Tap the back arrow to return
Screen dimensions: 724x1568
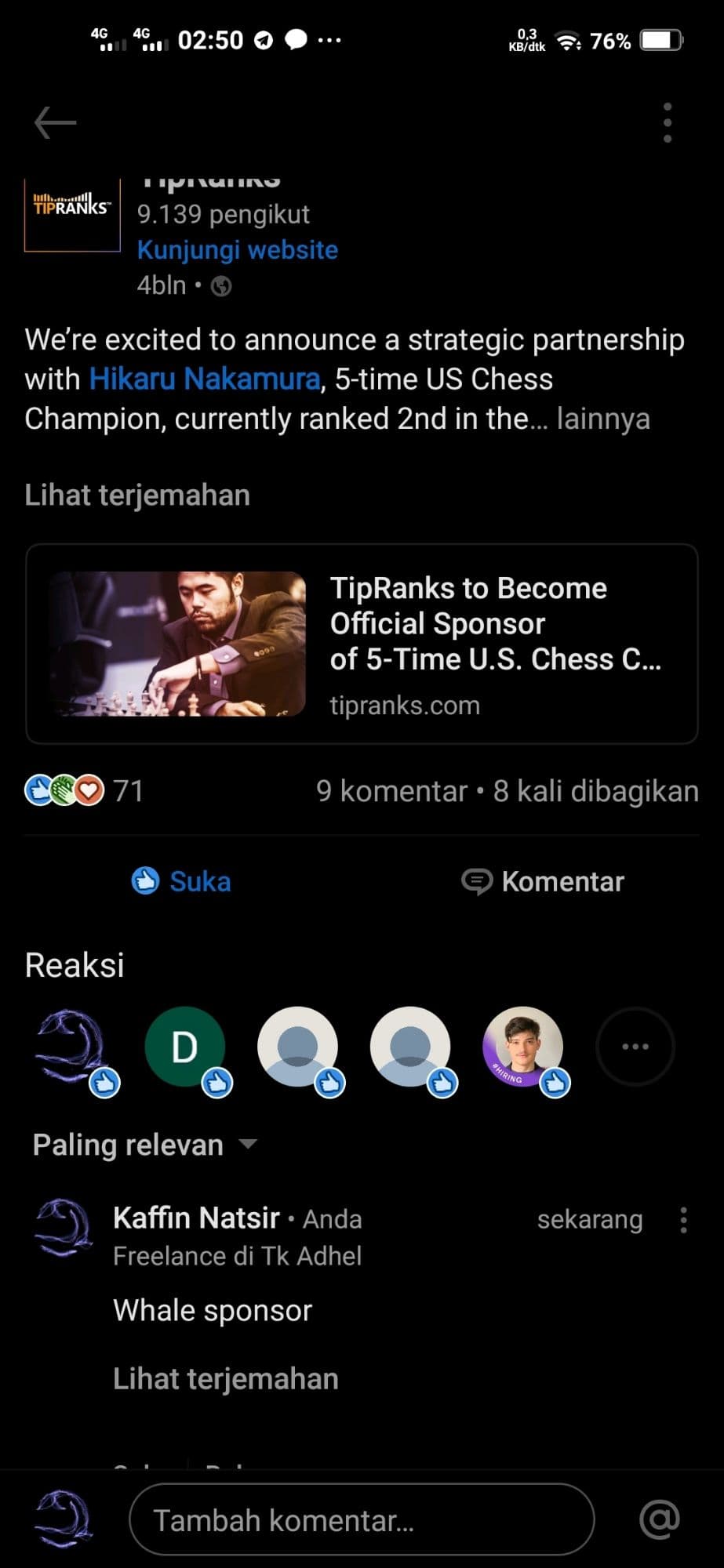[53, 122]
